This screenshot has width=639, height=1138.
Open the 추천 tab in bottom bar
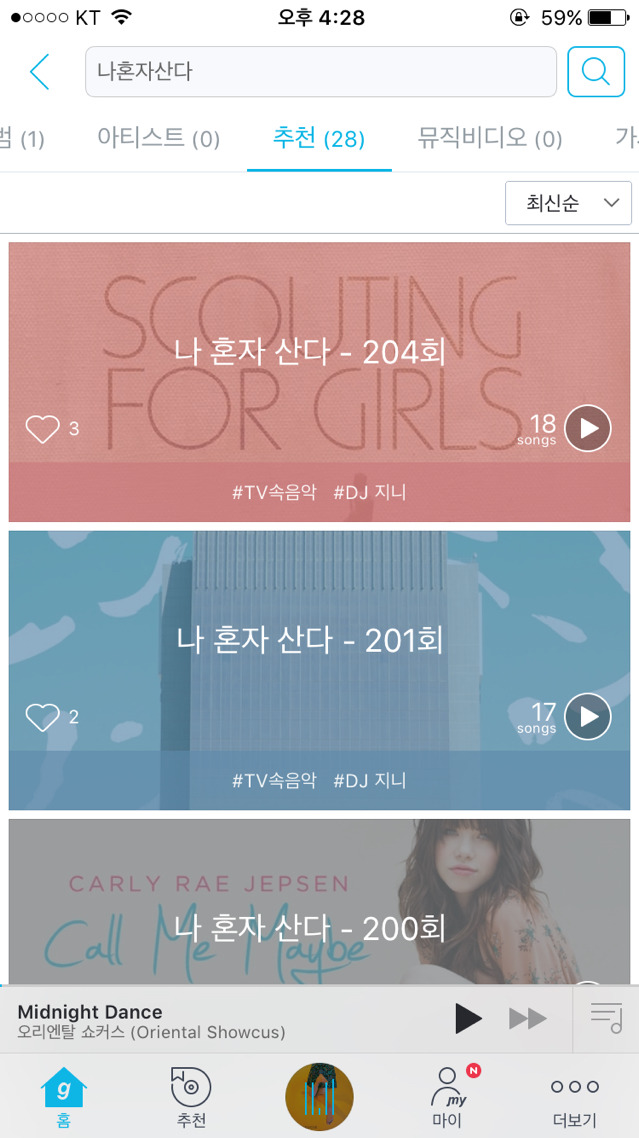coord(191,1096)
